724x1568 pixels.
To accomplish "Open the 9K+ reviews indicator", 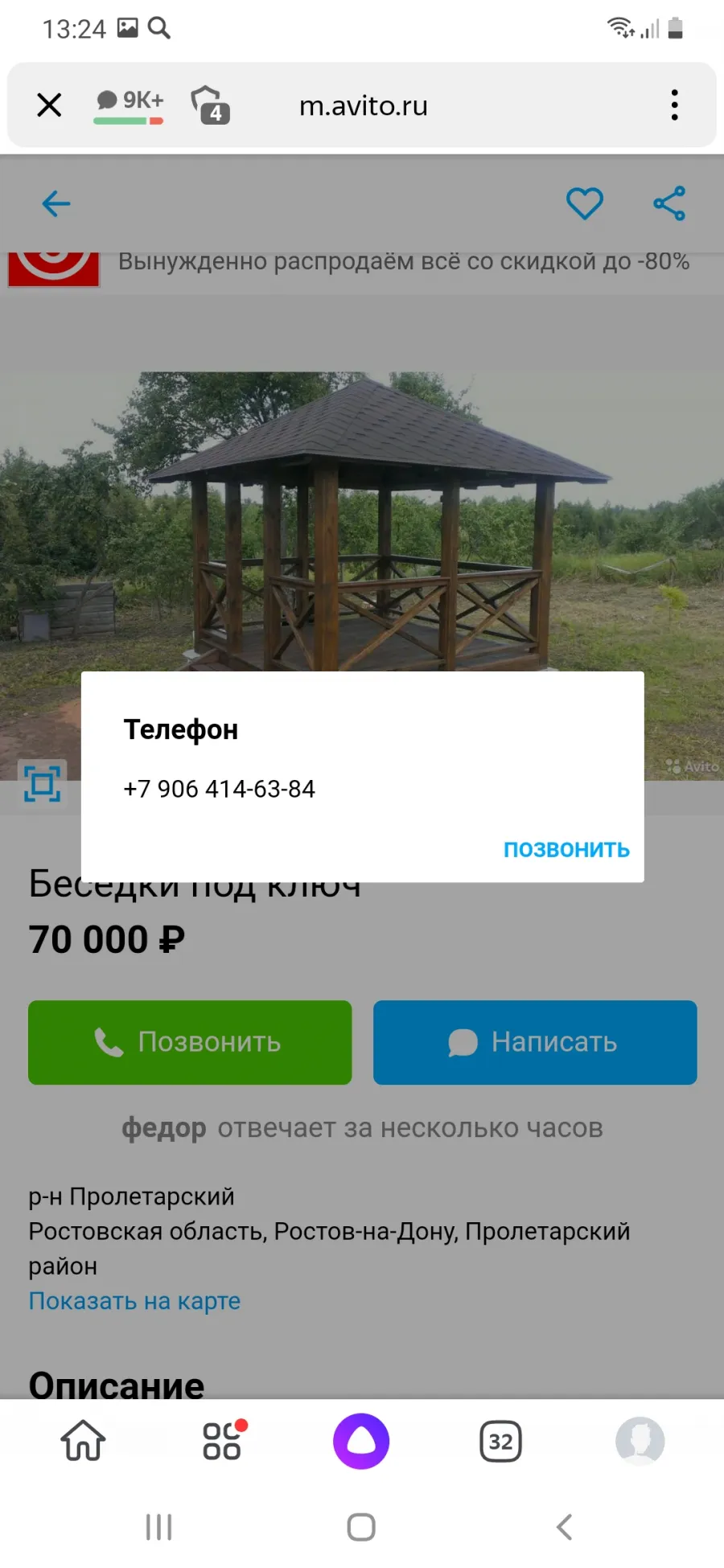I will coord(129,105).
